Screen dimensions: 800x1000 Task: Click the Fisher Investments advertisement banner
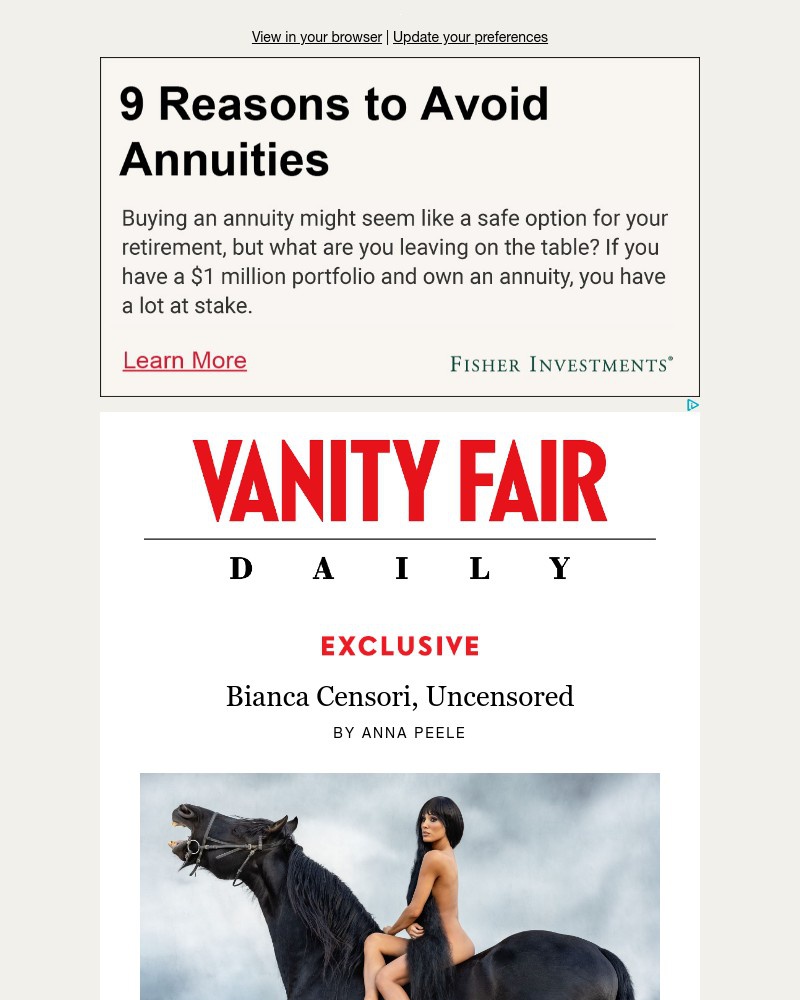(399, 227)
